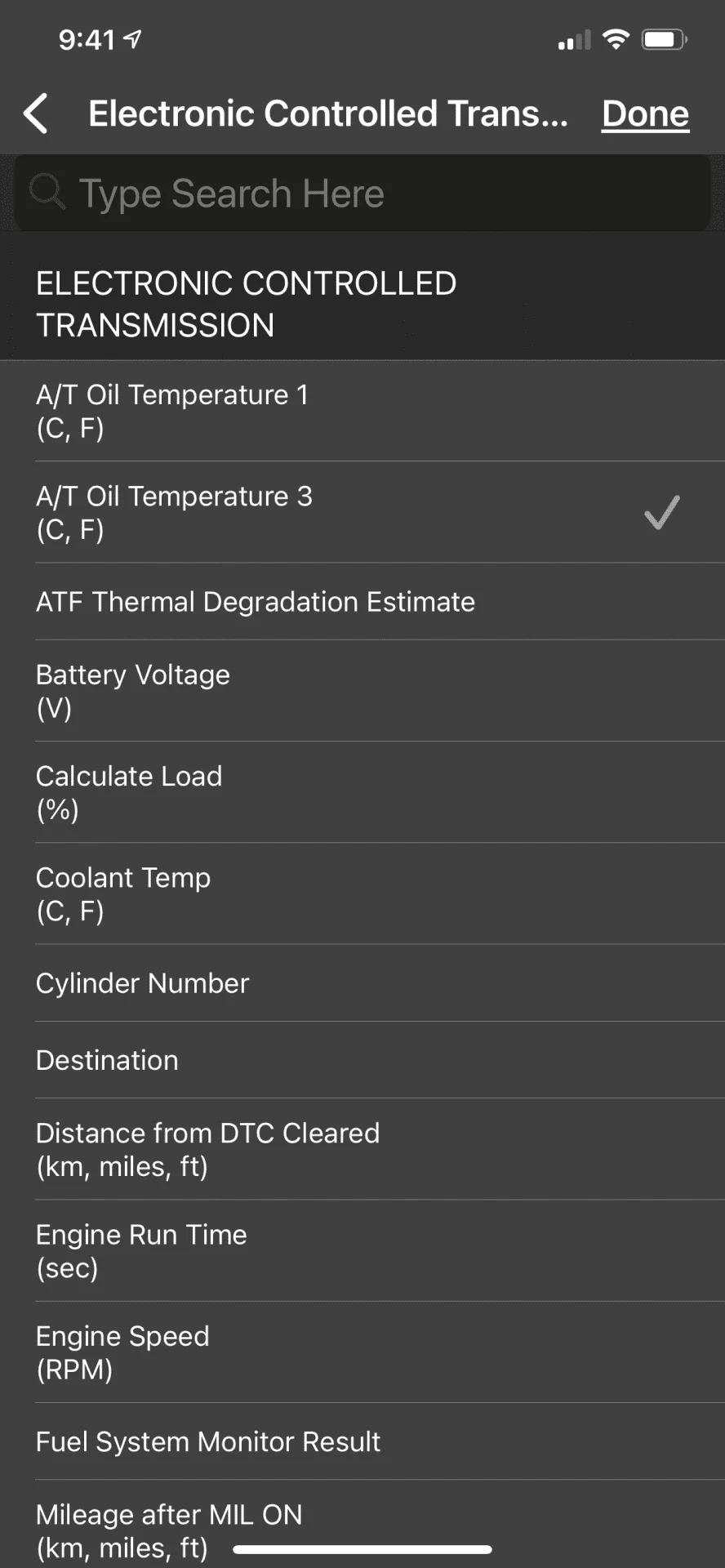Focus the Type Search Here field
The width and height of the screenshot is (725, 1568).
[x=362, y=194]
